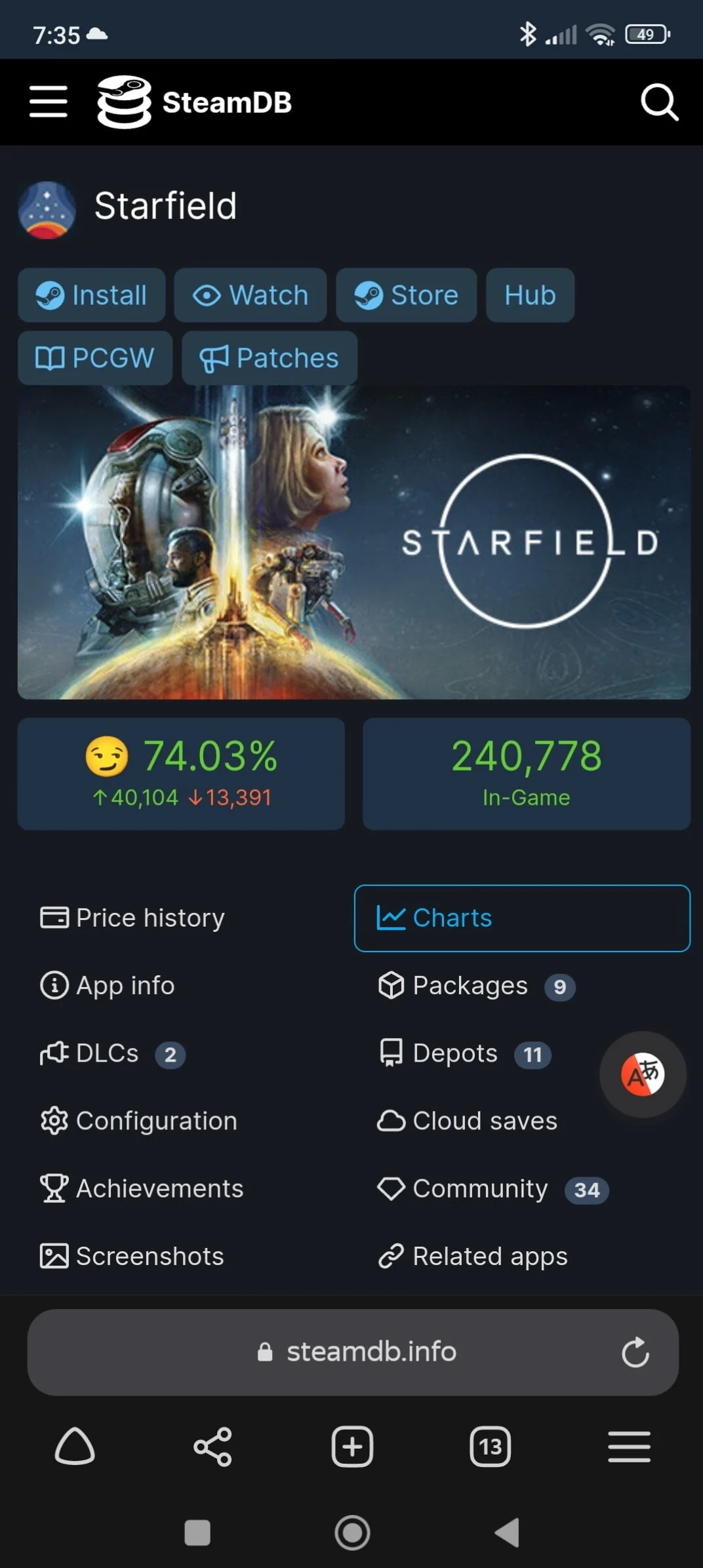Watch Starfield for updates
This screenshot has width=703, height=1568.
(x=251, y=295)
